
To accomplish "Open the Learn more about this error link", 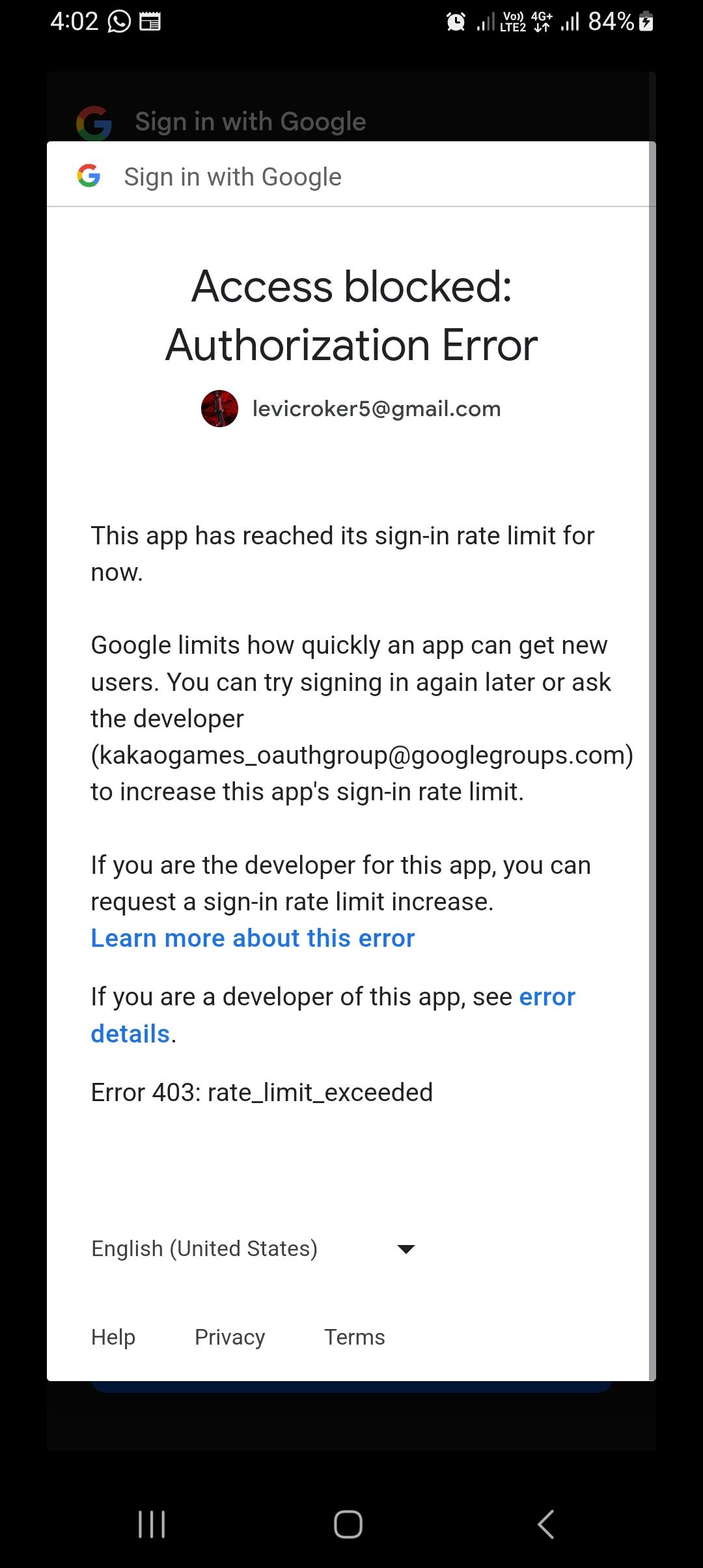I will [x=253, y=938].
